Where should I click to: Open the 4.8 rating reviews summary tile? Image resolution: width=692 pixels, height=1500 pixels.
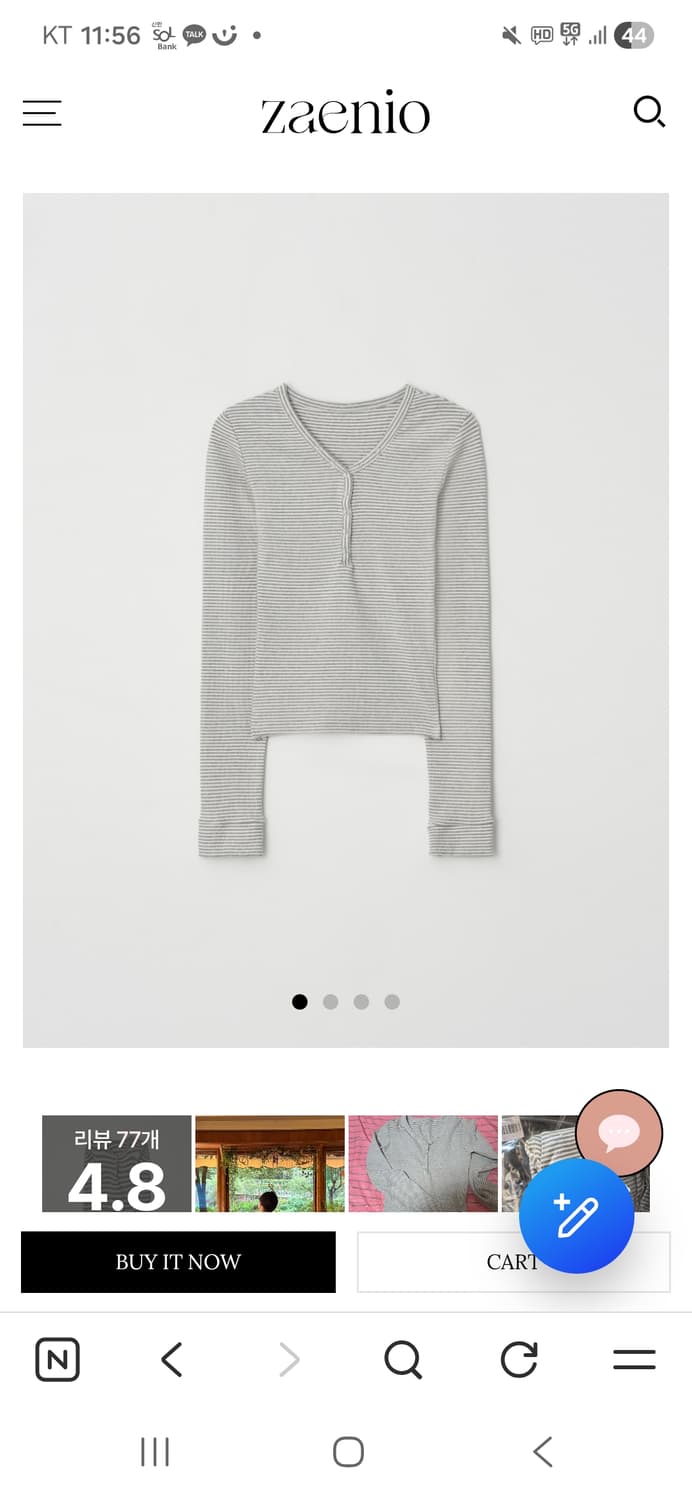[x=116, y=1164]
